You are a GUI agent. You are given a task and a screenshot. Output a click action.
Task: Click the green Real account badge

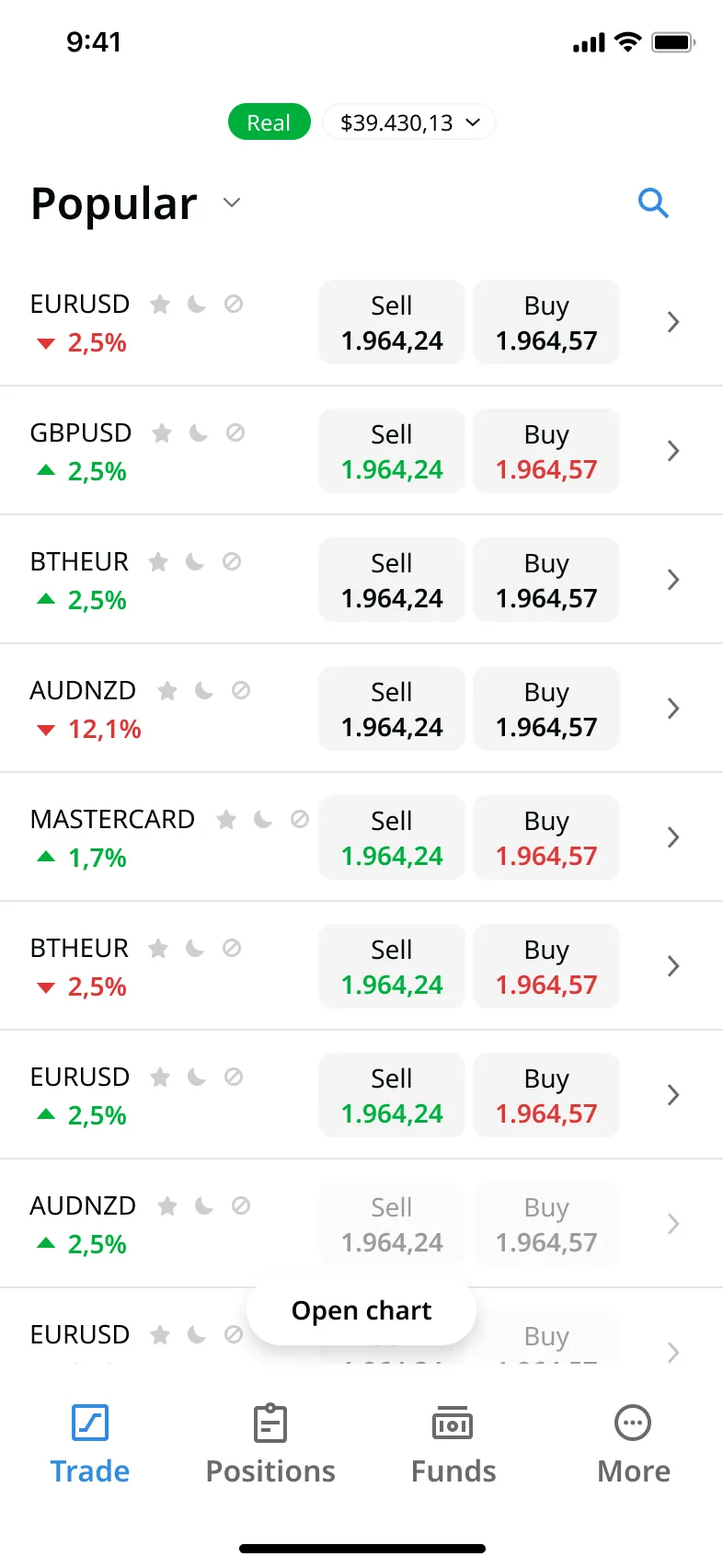tap(269, 121)
